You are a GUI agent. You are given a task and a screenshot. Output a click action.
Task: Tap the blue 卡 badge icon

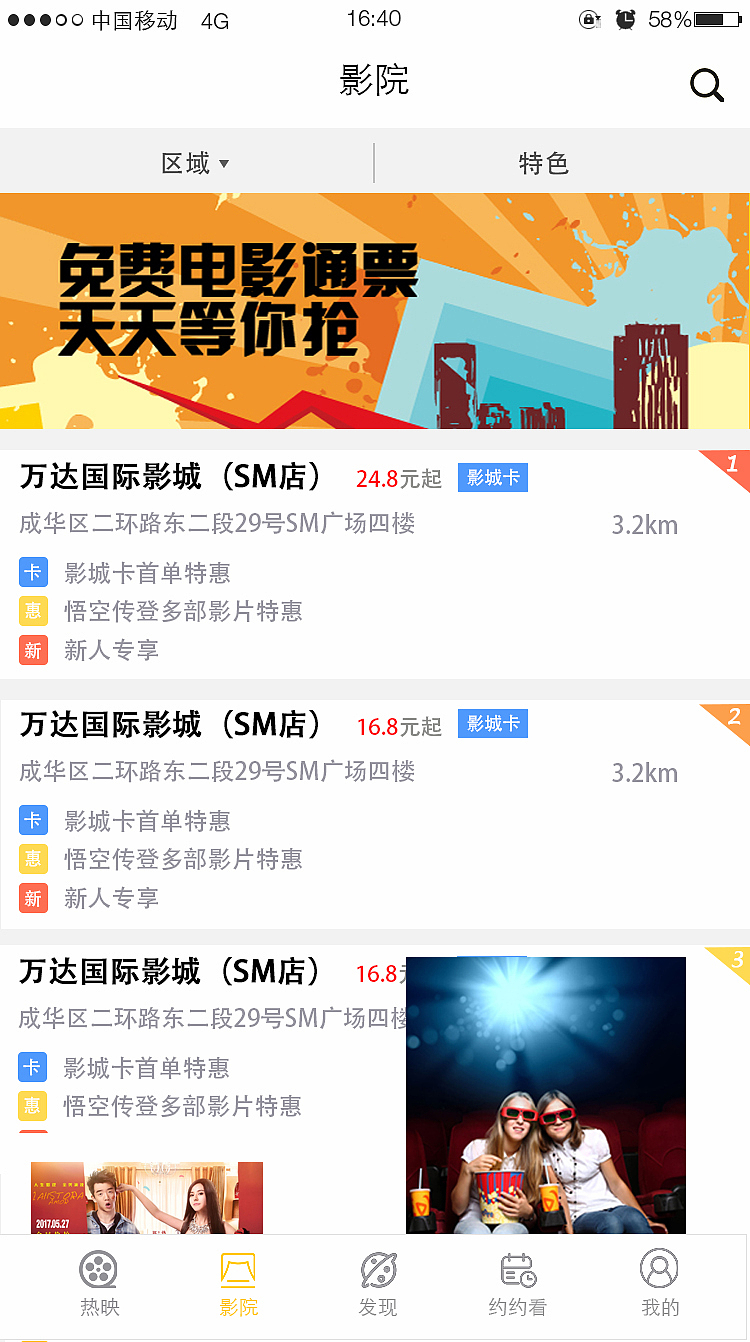(x=33, y=572)
